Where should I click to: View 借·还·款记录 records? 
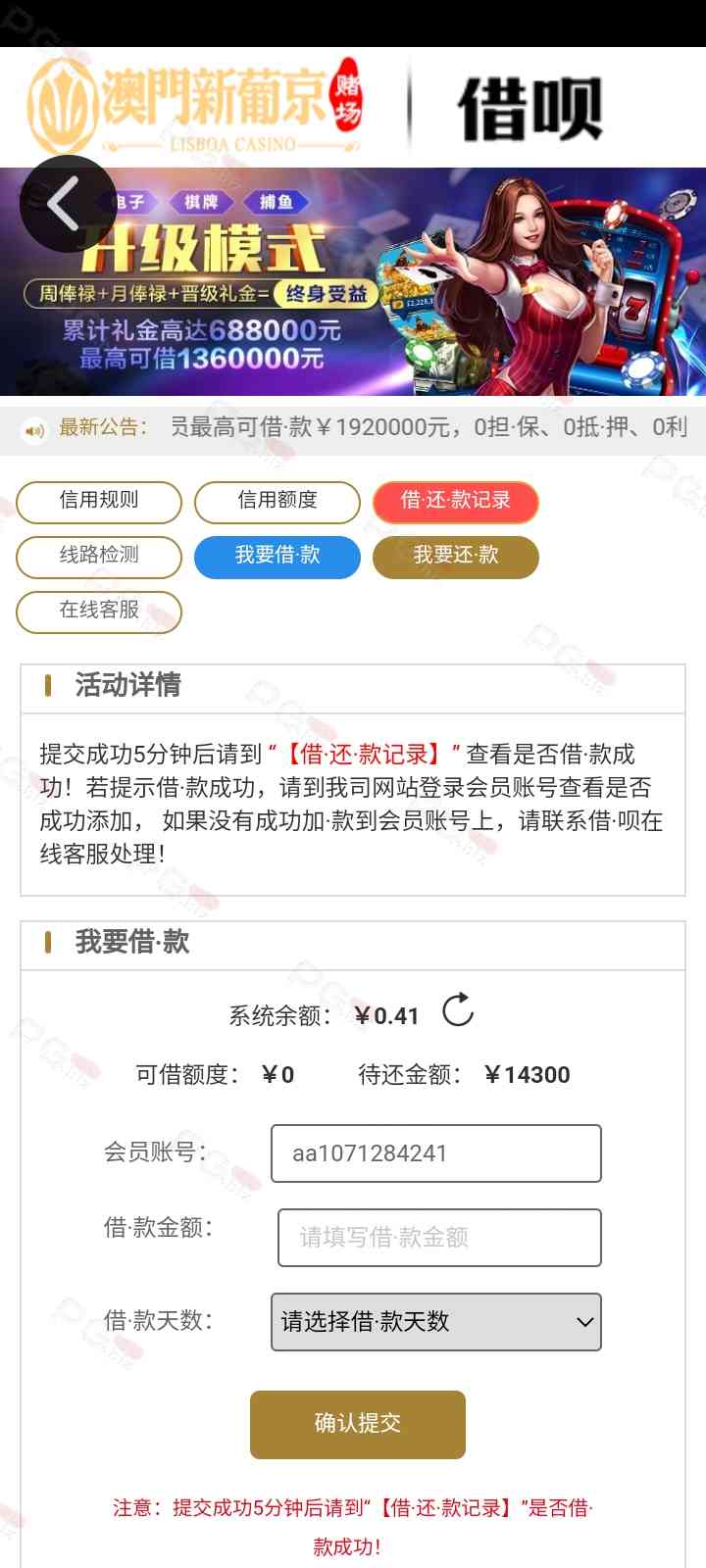(456, 502)
